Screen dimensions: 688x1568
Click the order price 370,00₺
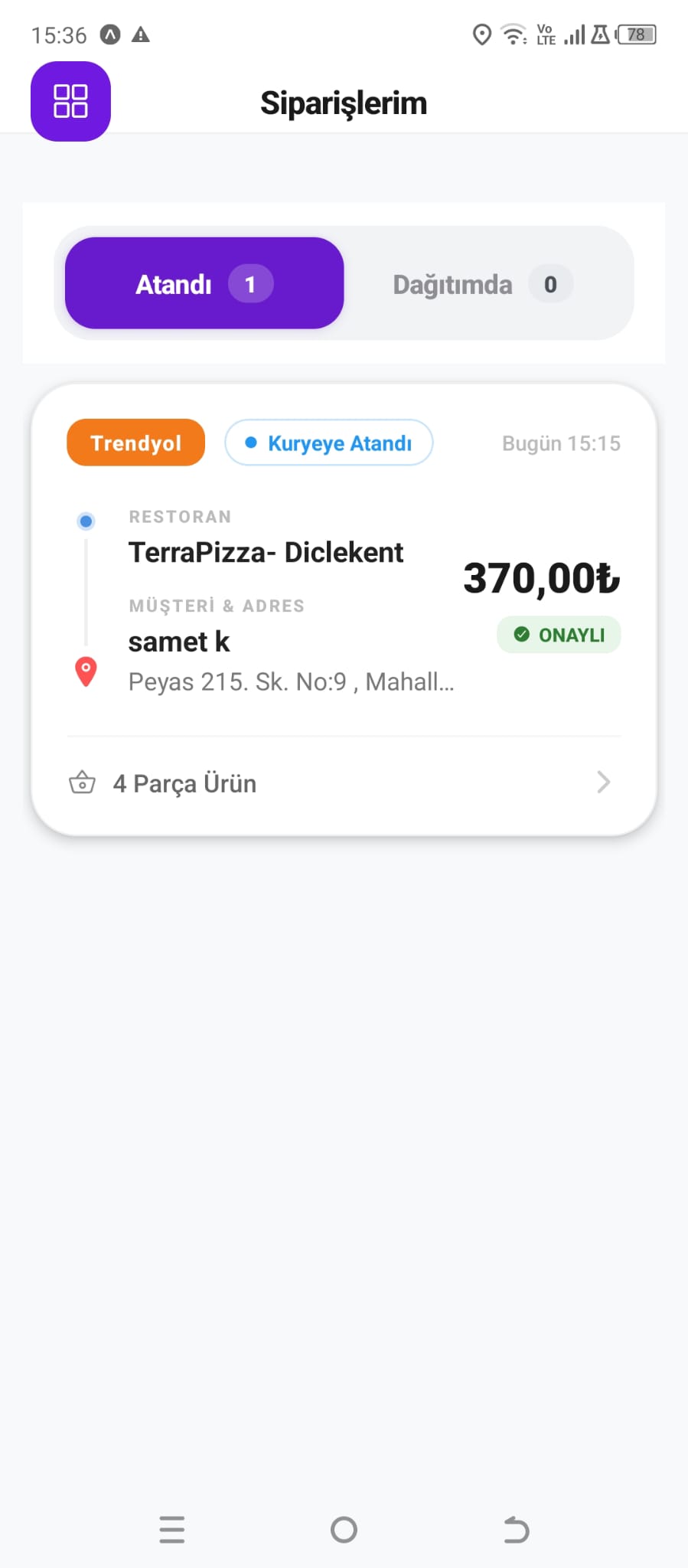pos(541,579)
